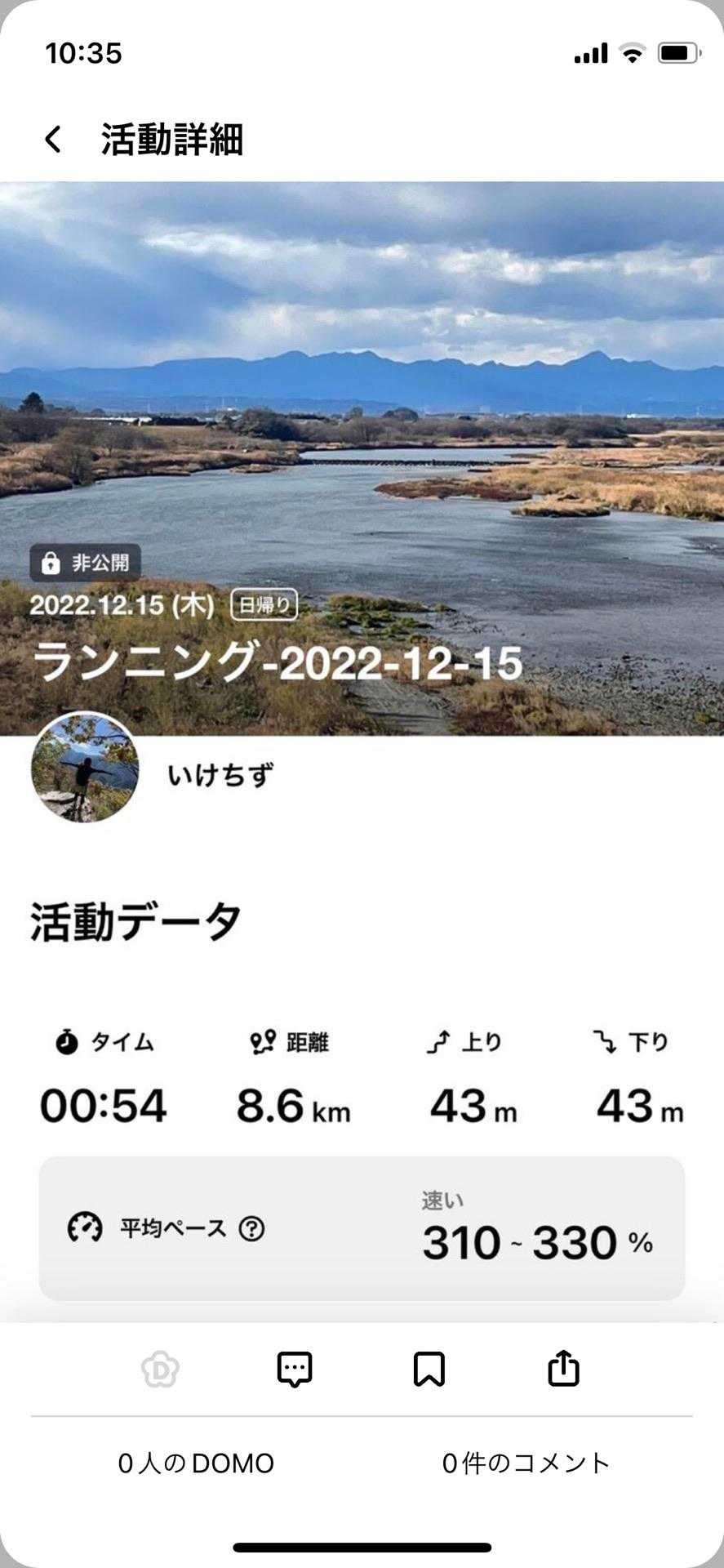Open the comment icon
724x1568 pixels.
point(295,1369)
